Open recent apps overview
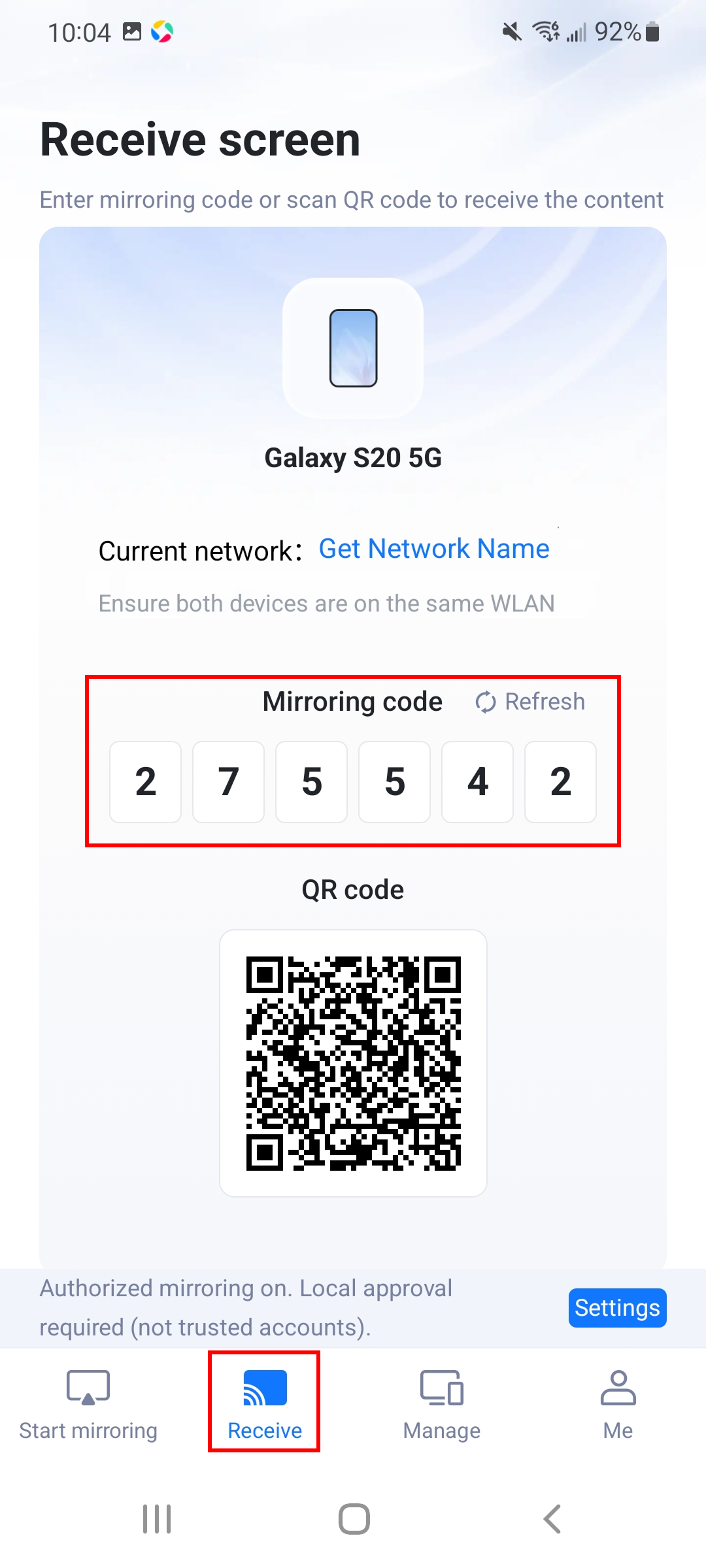 (156, 1520)
